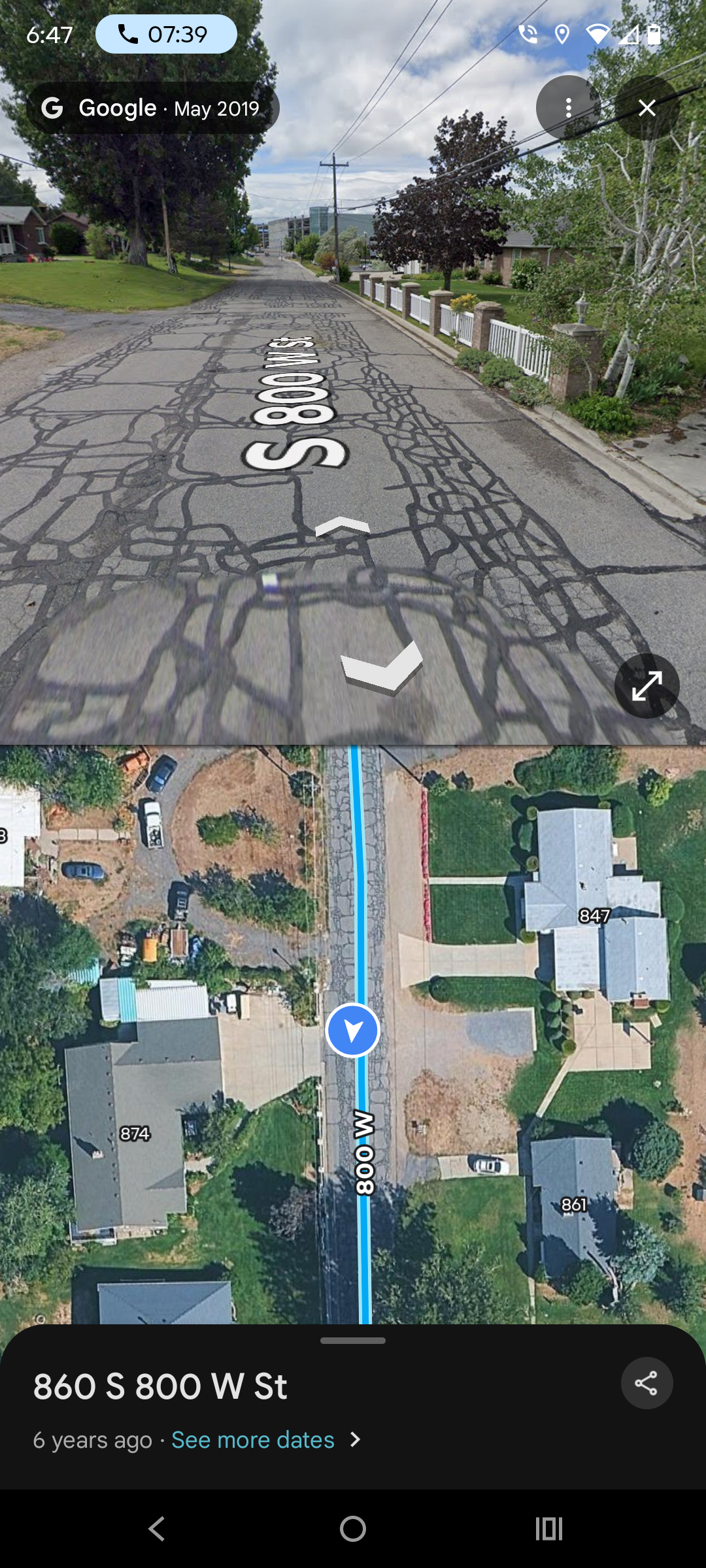
Task: Go back using system back button
Action: coord(157,1529)
